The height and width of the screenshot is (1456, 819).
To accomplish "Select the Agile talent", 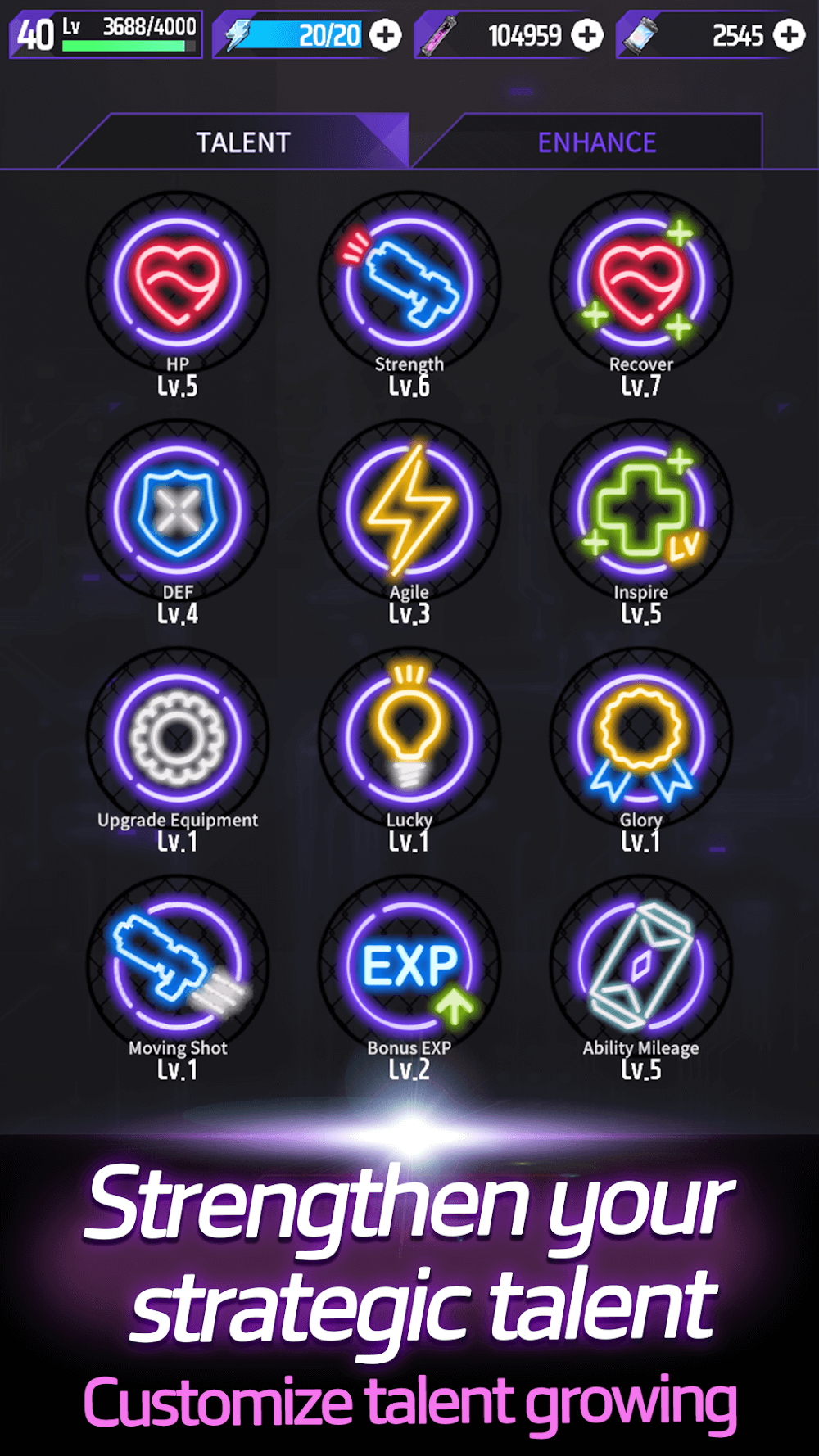I will [x=409, y=511].
